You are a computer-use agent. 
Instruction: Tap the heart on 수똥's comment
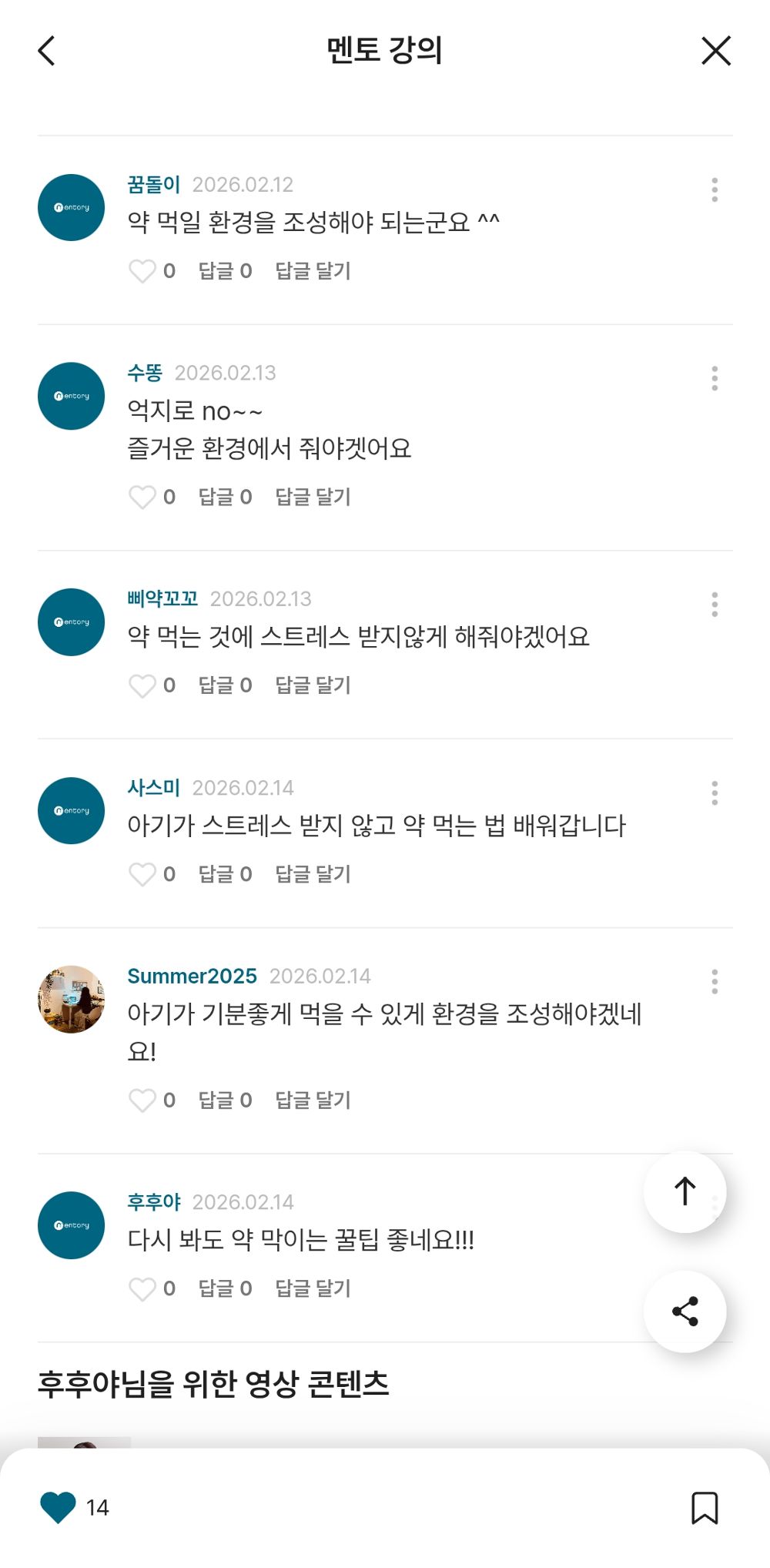[x=142, y=497]
